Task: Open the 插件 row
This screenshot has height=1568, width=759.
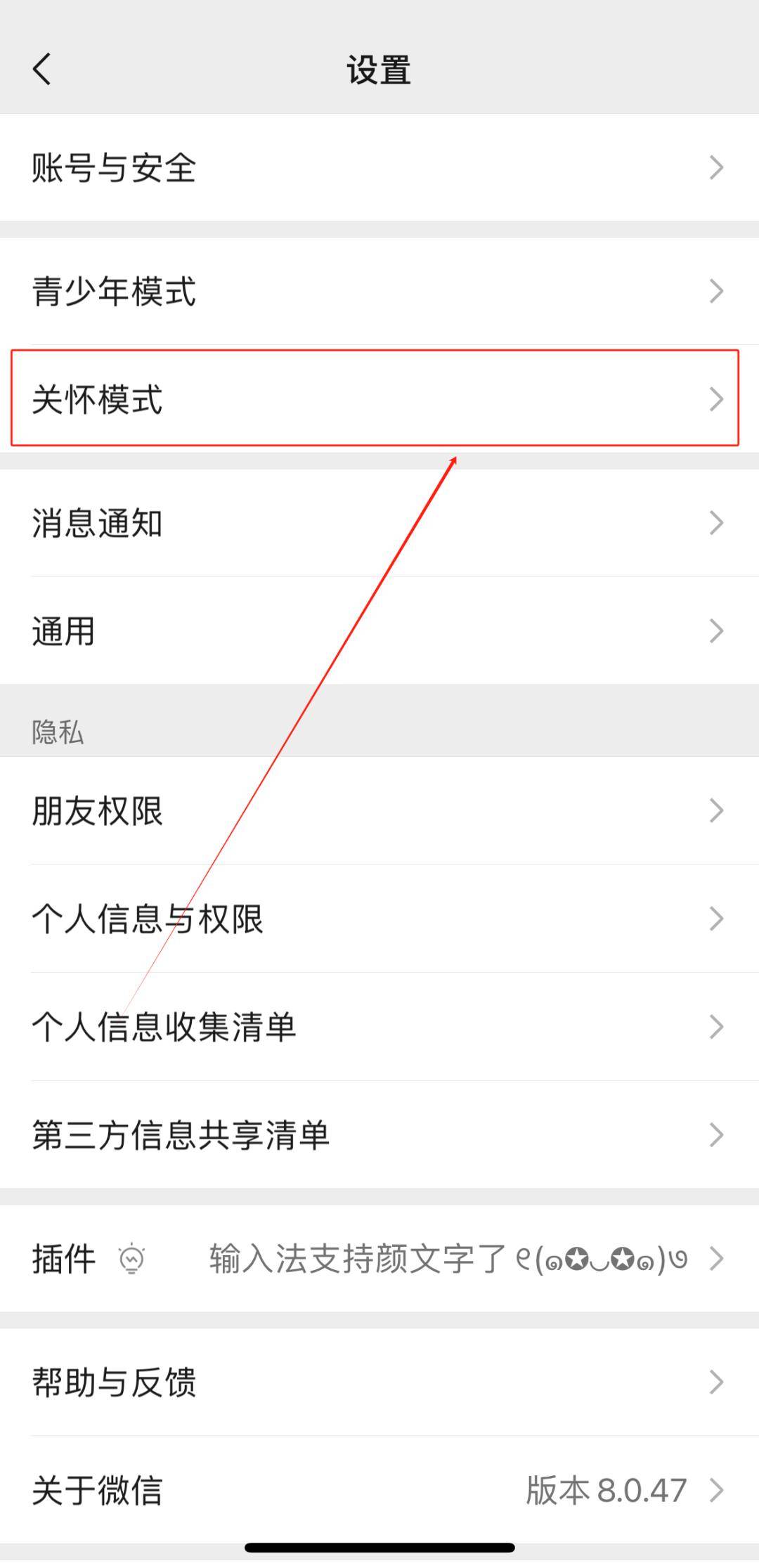Action: pos(379,1258)
